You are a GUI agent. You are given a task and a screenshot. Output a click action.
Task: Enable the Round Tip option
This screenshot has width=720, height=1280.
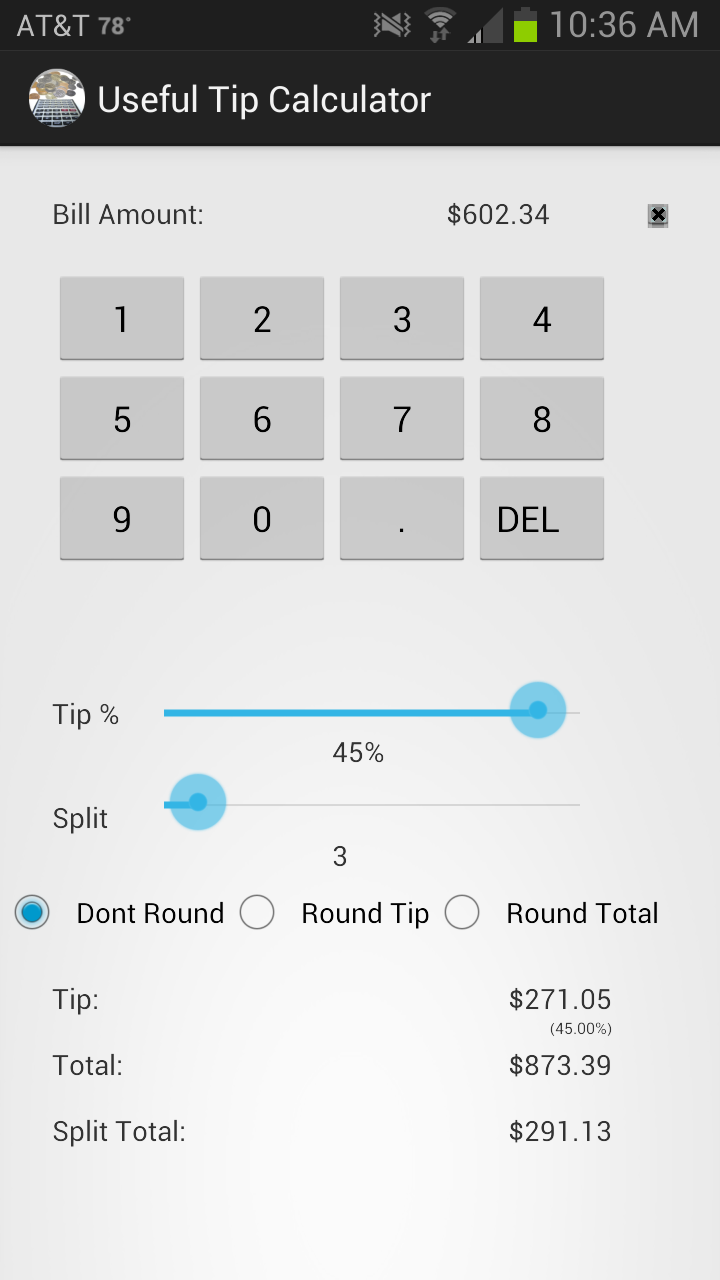click(257, 912)
